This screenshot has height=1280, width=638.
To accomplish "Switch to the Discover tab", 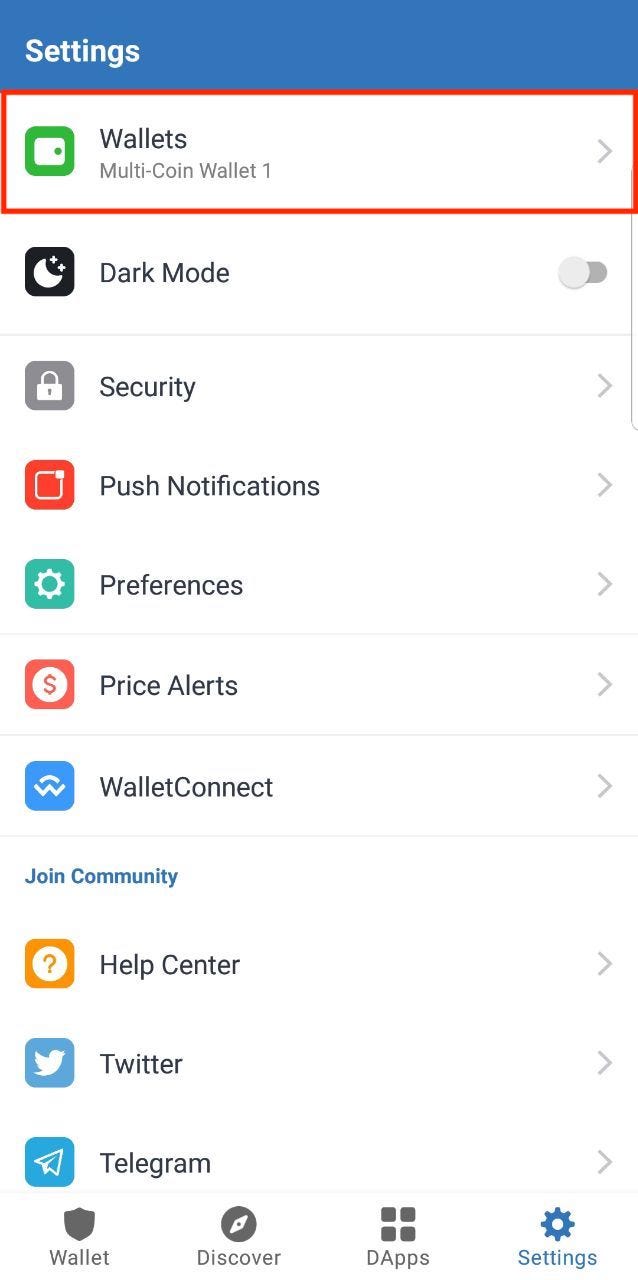I will [238, 1237].
